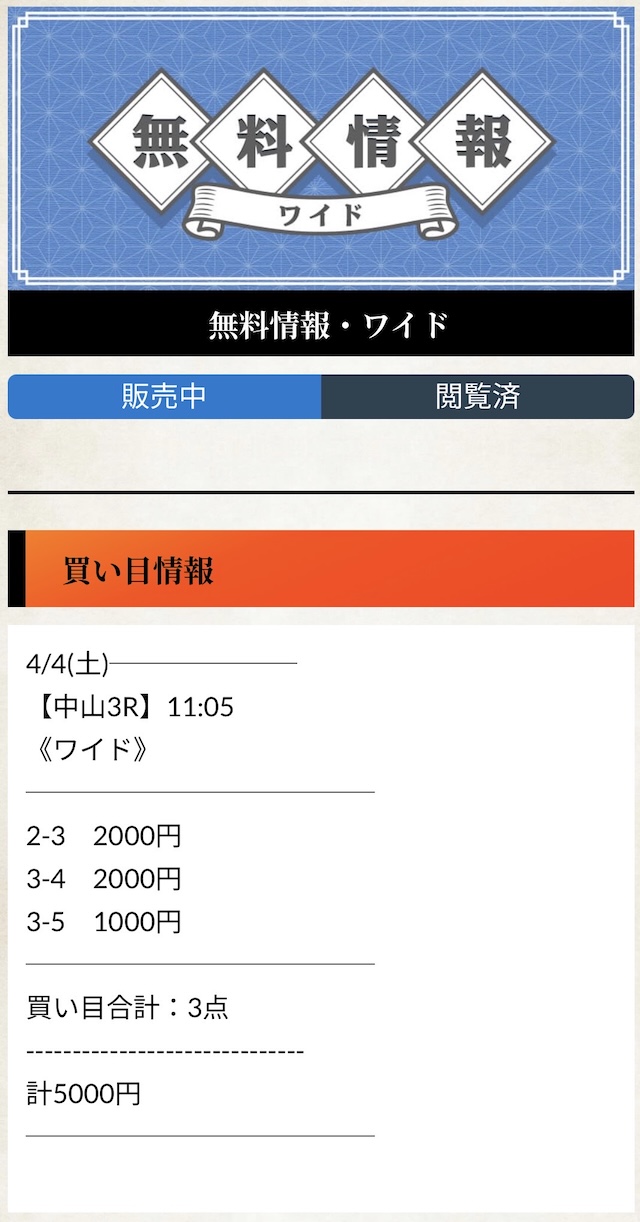Select the 閲覧済 tab
640x1222 pixels.
click(x=477, y=397)
